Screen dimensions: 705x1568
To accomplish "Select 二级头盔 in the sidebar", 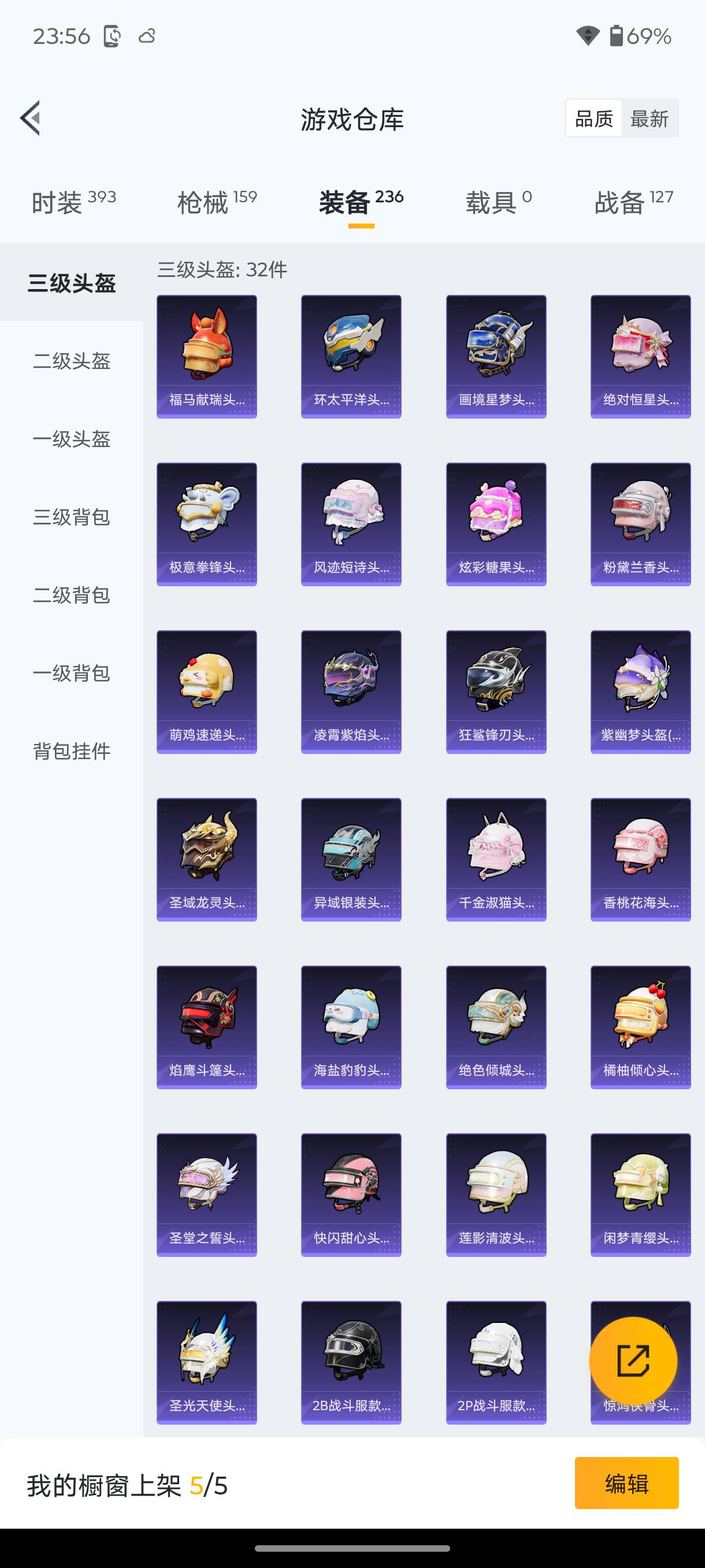I will 72,361.
